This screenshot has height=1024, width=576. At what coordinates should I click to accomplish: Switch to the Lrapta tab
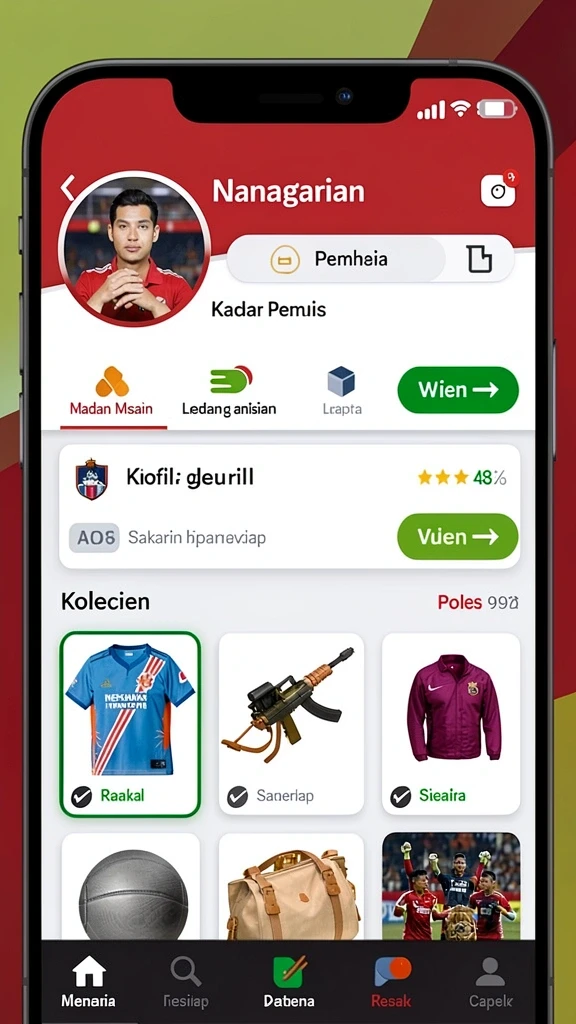click(342, 392)
